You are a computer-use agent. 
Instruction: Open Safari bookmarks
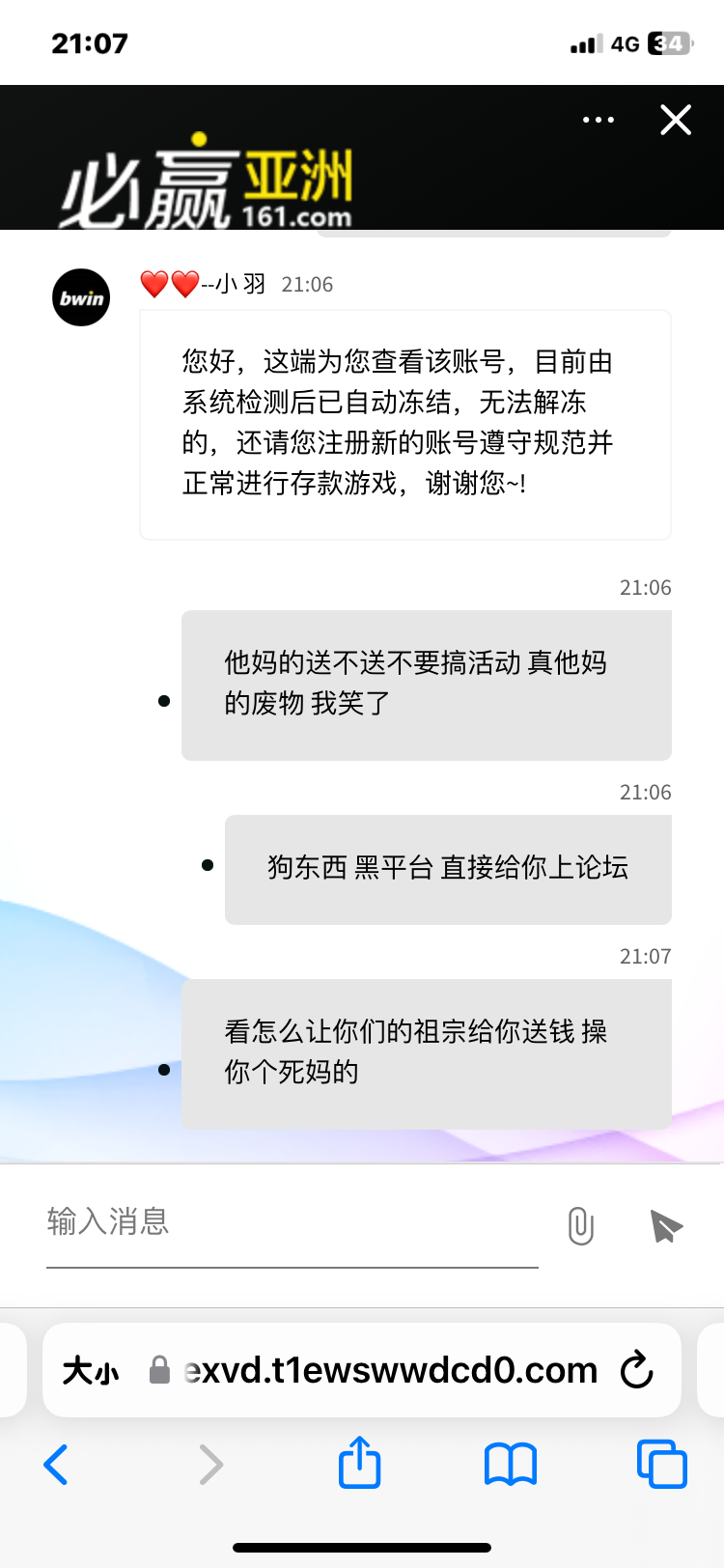(511, 1465)
